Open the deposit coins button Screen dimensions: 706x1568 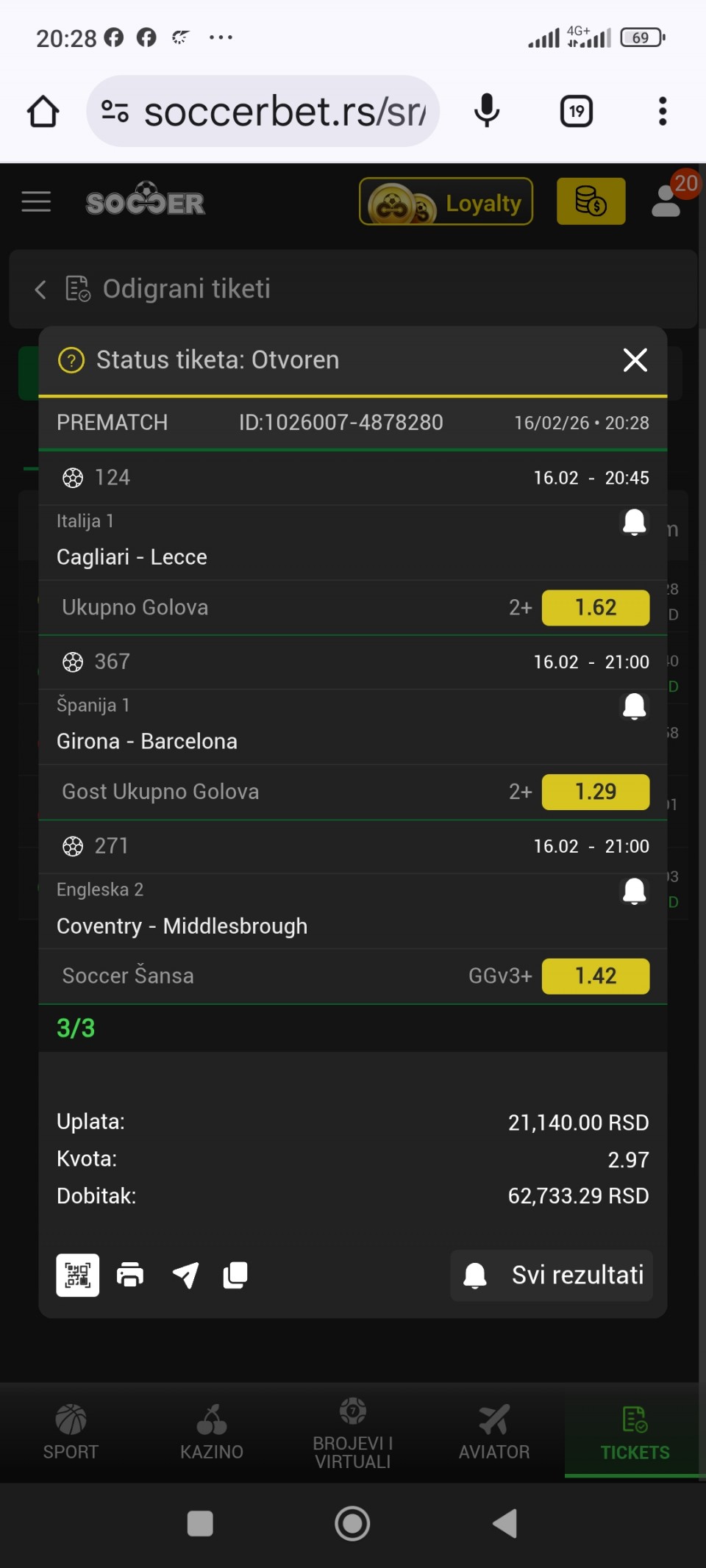point(591,201)
